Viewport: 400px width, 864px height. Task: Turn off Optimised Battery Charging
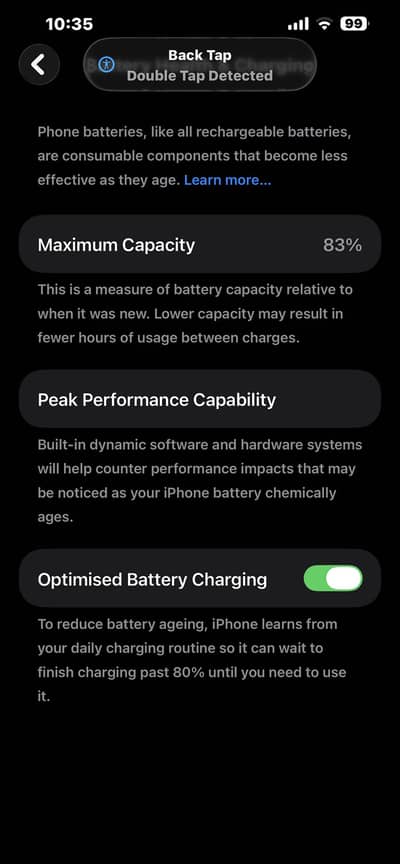tap(333, 579)
